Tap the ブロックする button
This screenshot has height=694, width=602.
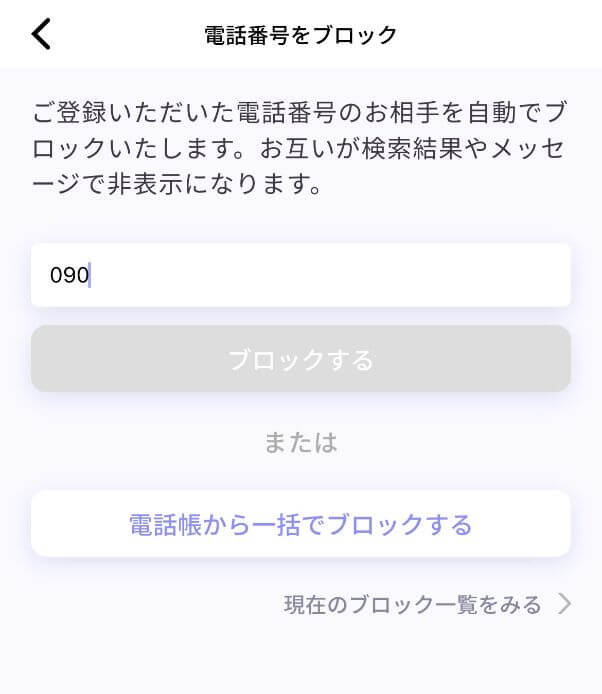300,359
